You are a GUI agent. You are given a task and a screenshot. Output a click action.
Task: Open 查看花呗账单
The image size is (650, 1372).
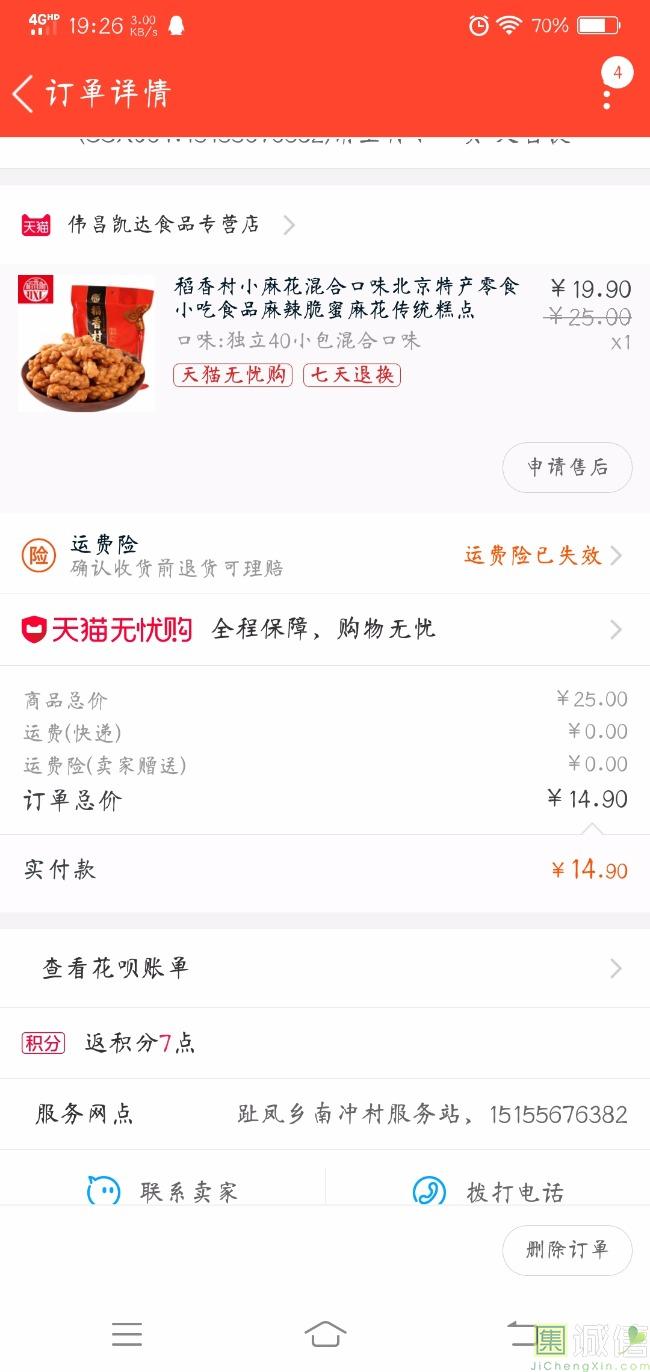(324, 968)
